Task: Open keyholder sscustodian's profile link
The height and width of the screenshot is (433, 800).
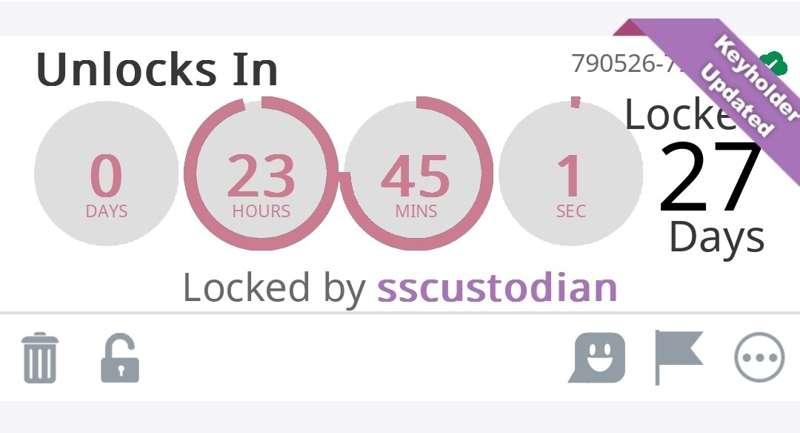Action: pos(496,288)
